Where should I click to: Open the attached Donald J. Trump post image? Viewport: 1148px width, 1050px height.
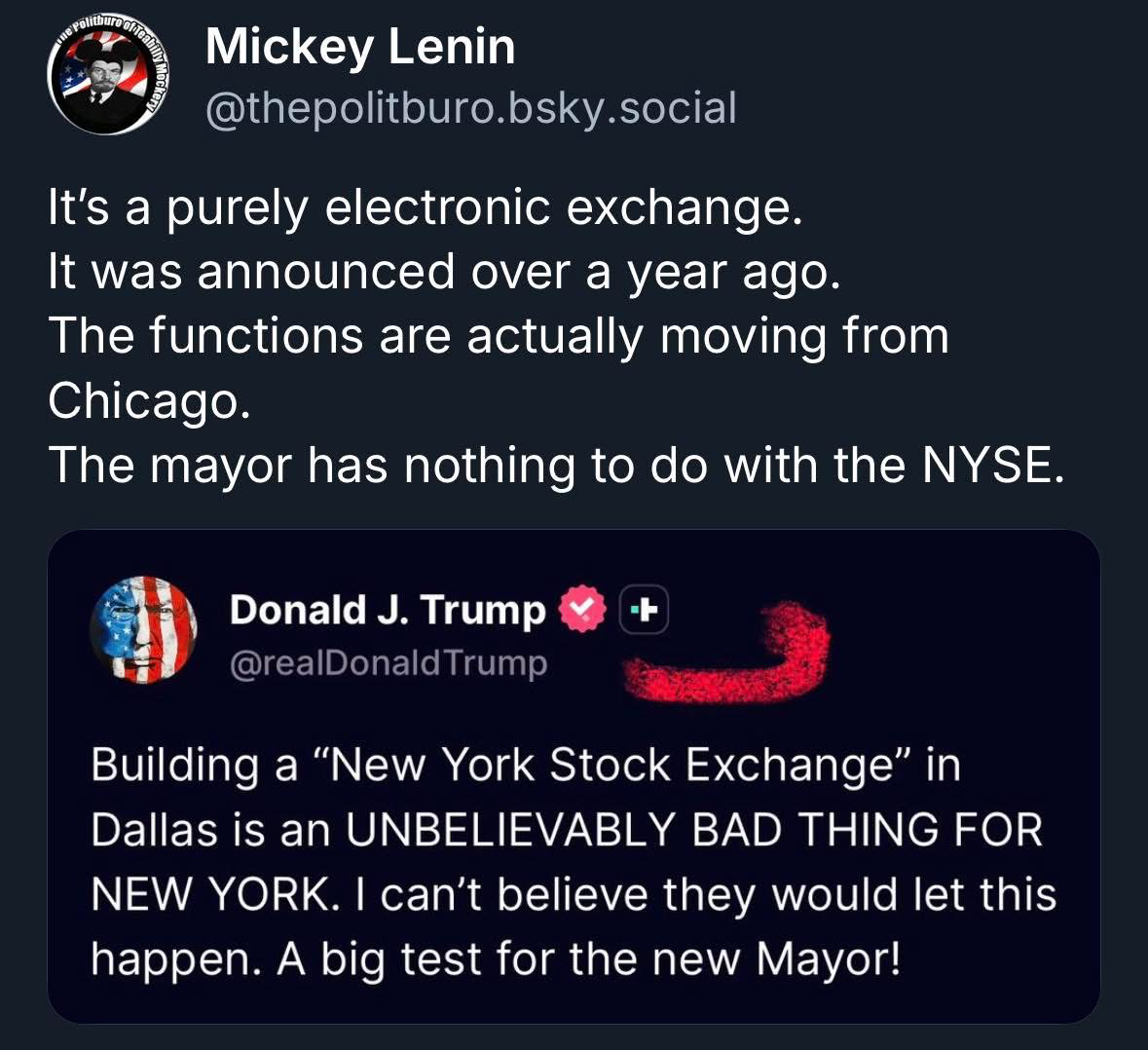coord(574,775)
